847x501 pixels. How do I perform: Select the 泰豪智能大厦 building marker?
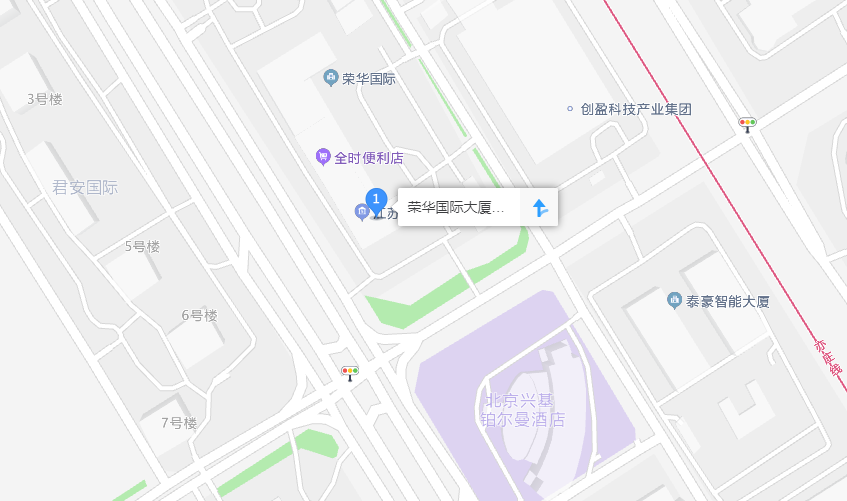[675, 300]
